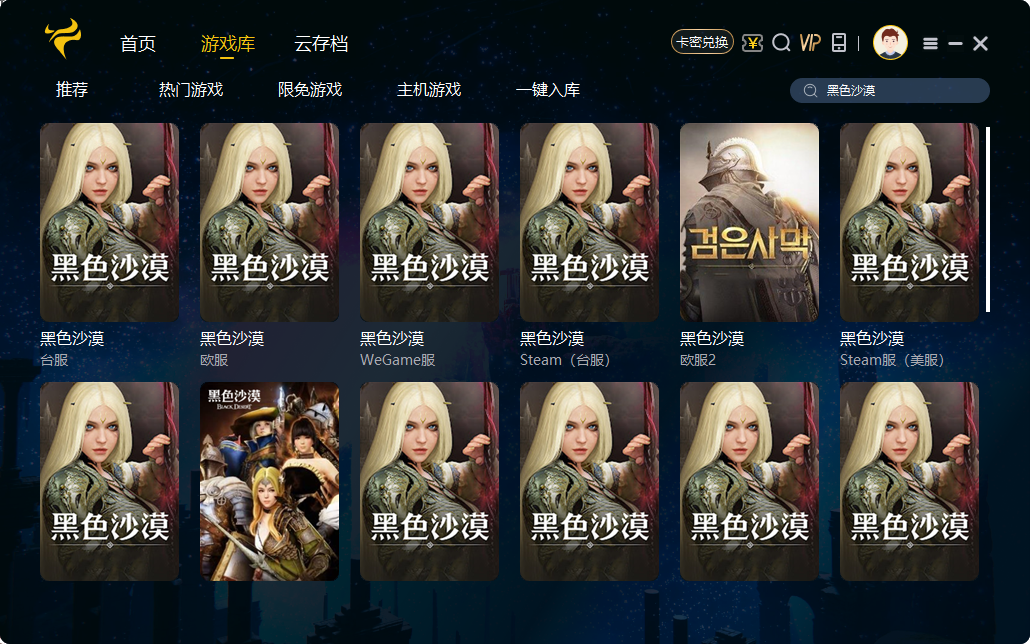Tap the mobile phone icon
Screen dimensions: 1030x644
(839, 43)
